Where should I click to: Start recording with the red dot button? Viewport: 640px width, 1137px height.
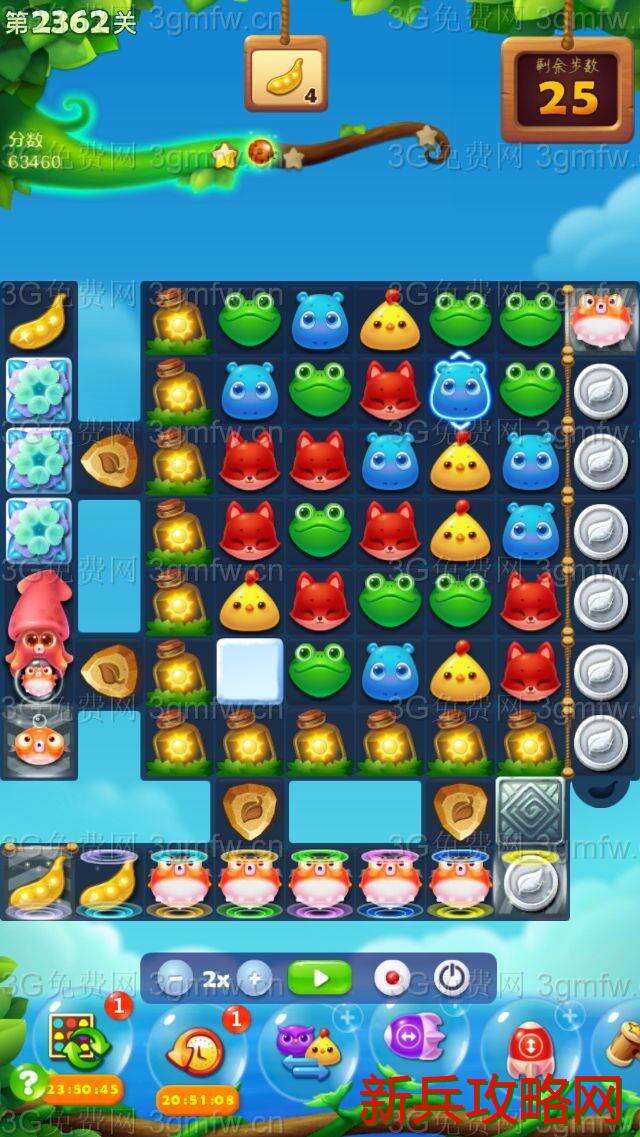point(391,977)
